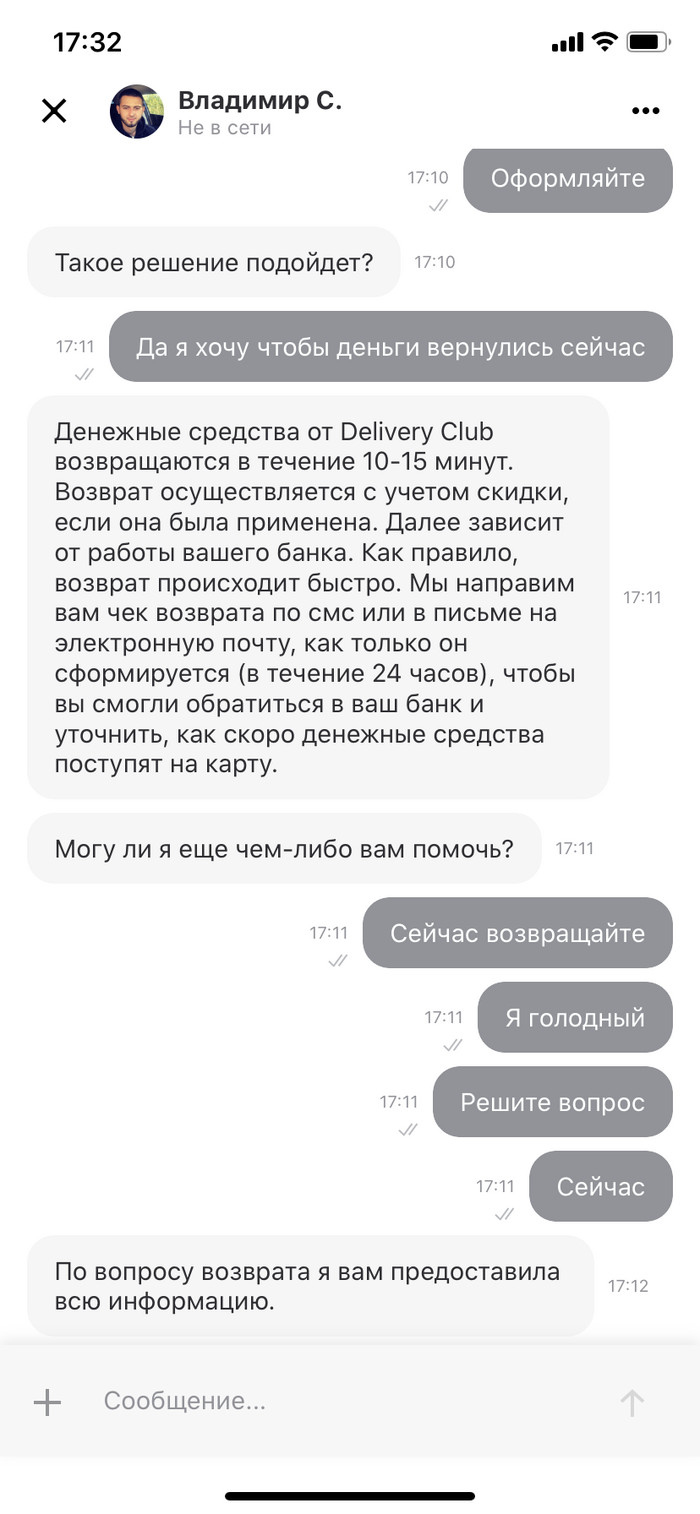Open Владимир С. profile avatar
Image resolution: width=700 pixels, height=1514 pixels.
137,111
